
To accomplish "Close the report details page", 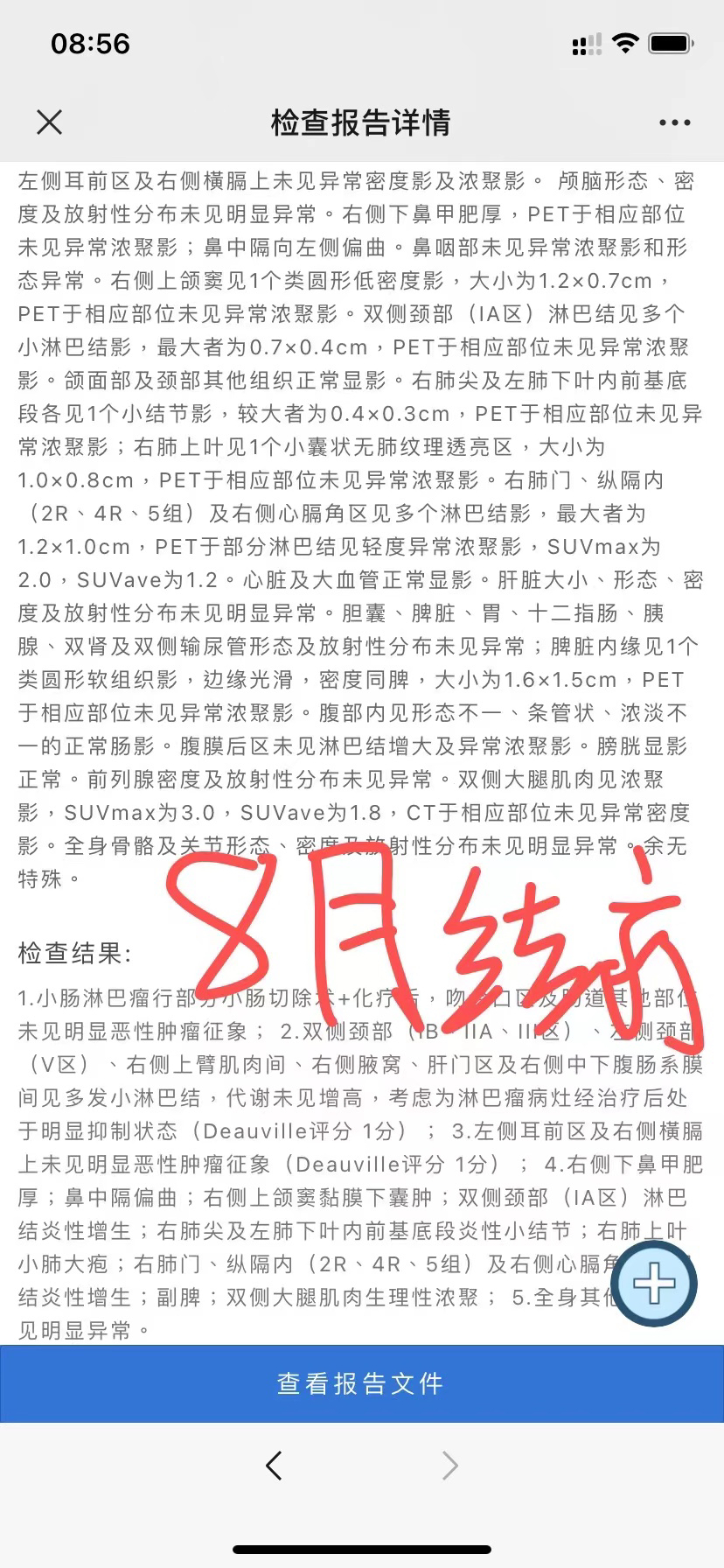I will (50, 122).
